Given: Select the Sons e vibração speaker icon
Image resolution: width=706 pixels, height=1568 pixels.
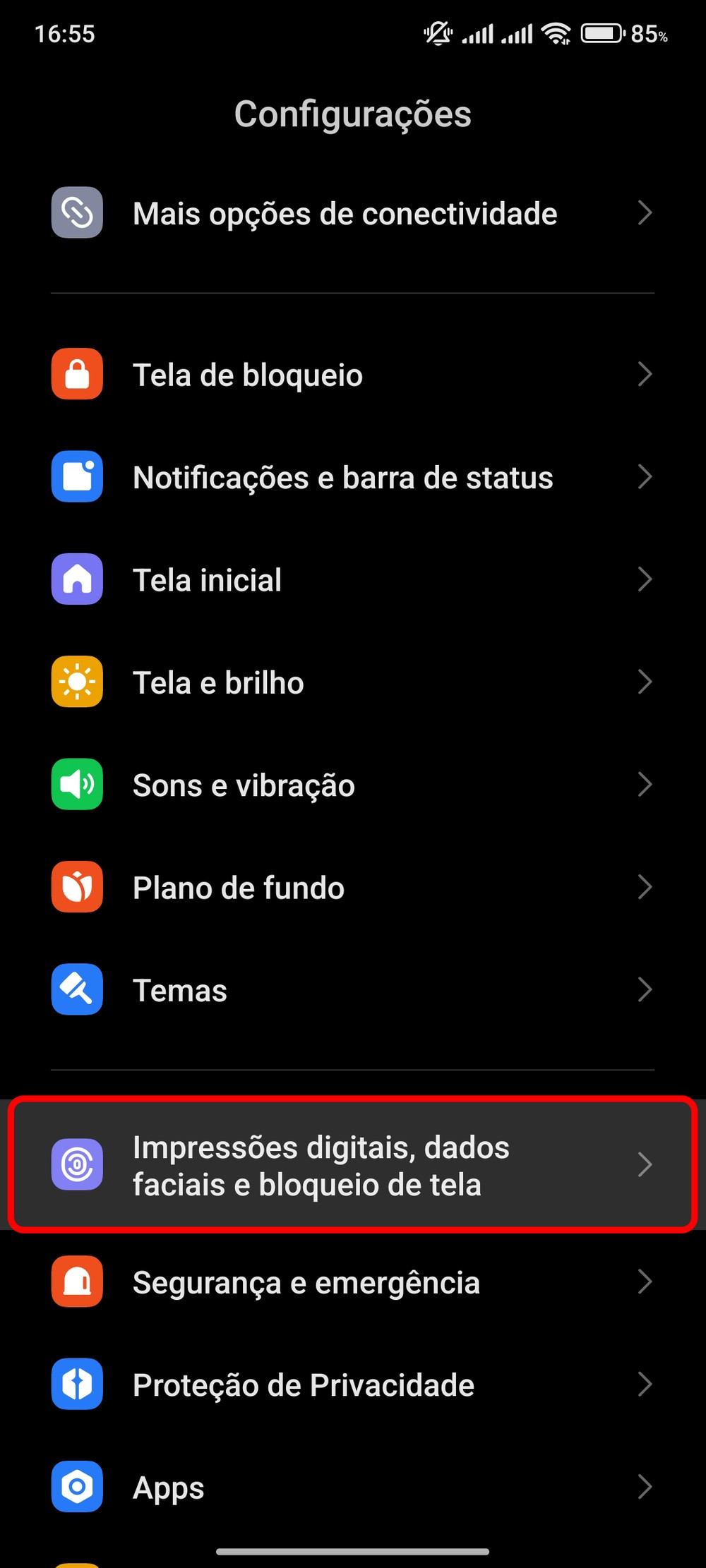Looking at the screenshot, I should 77,785.
